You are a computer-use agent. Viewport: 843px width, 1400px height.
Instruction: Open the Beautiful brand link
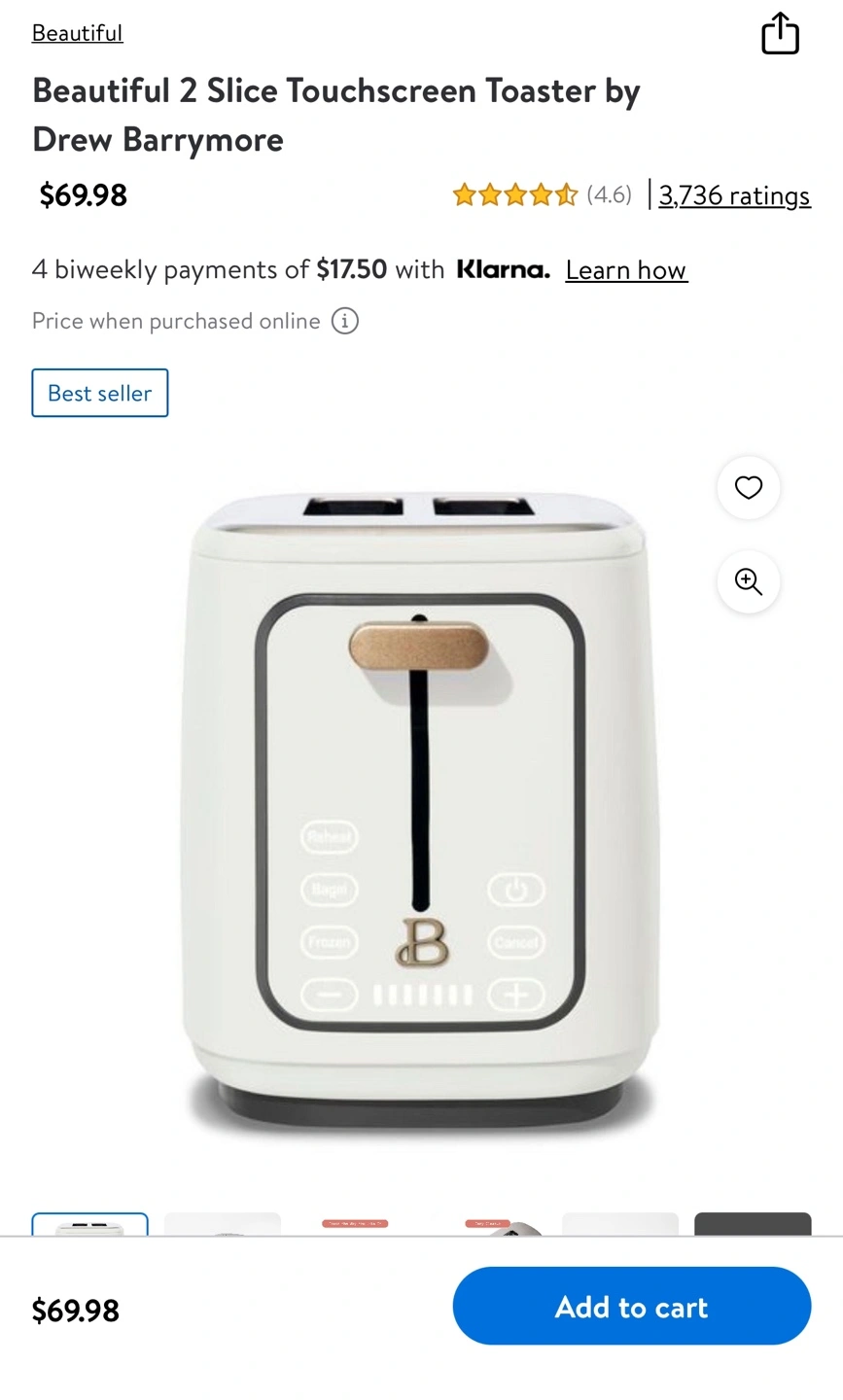point(77,33)
